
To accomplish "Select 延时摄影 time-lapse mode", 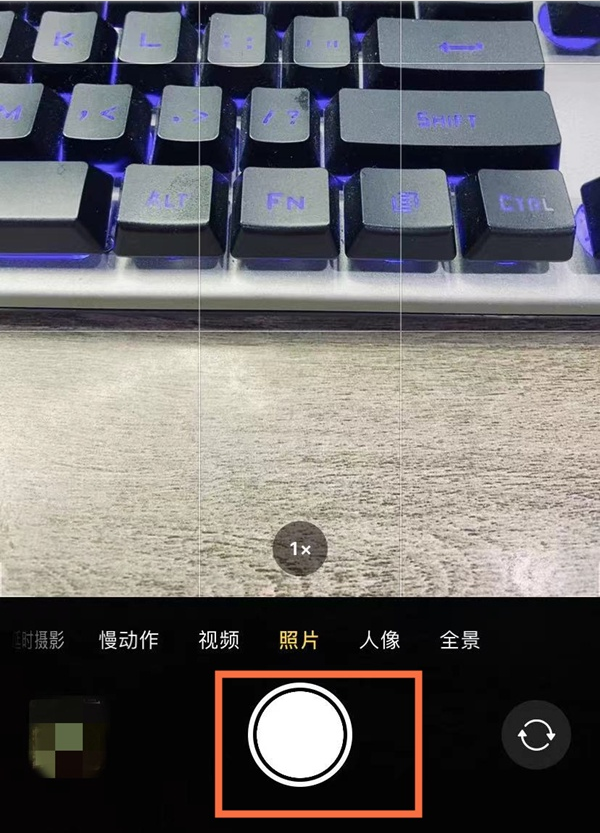I will pos(40,641).
